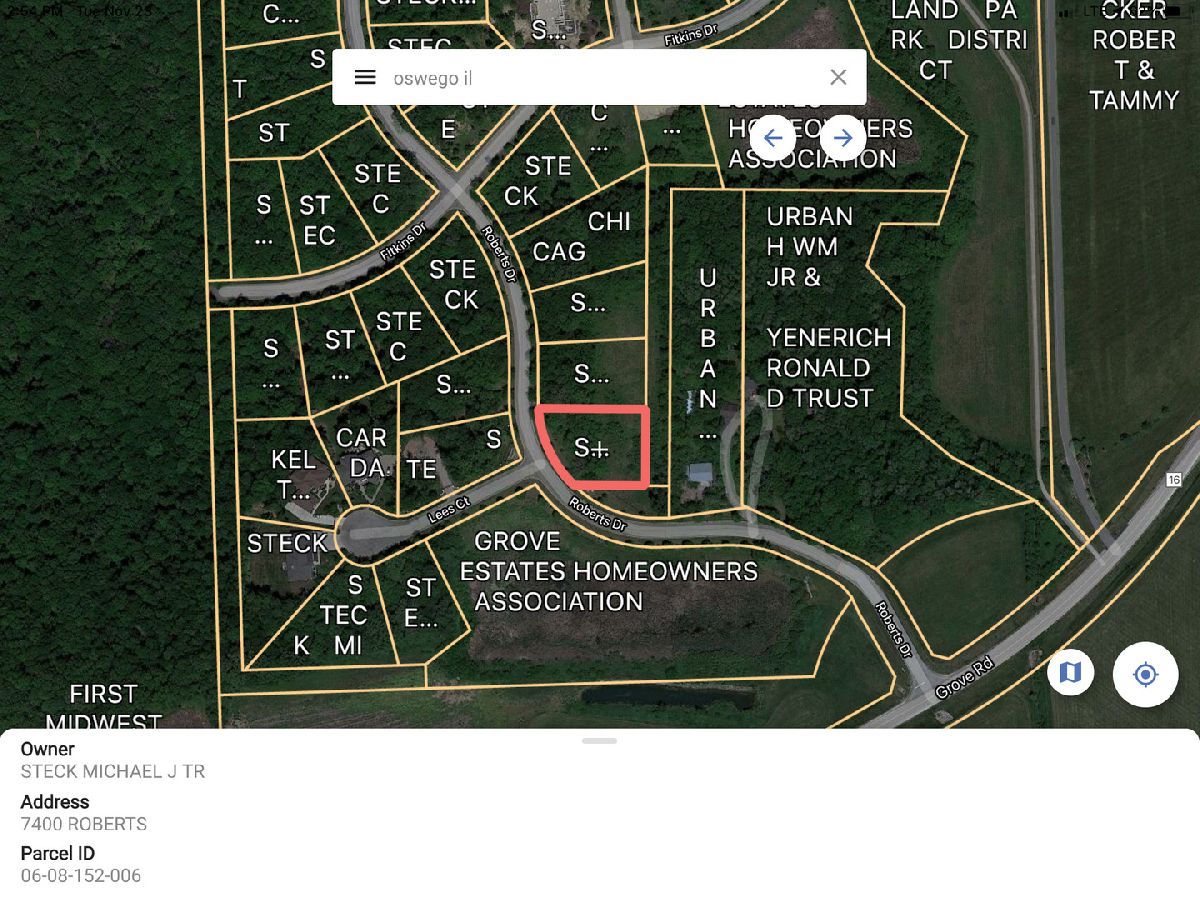Viewport: 1200px width, 900px height.
Task: Go to the next parcel with the right arrow
Action: (x=843, y=137)
